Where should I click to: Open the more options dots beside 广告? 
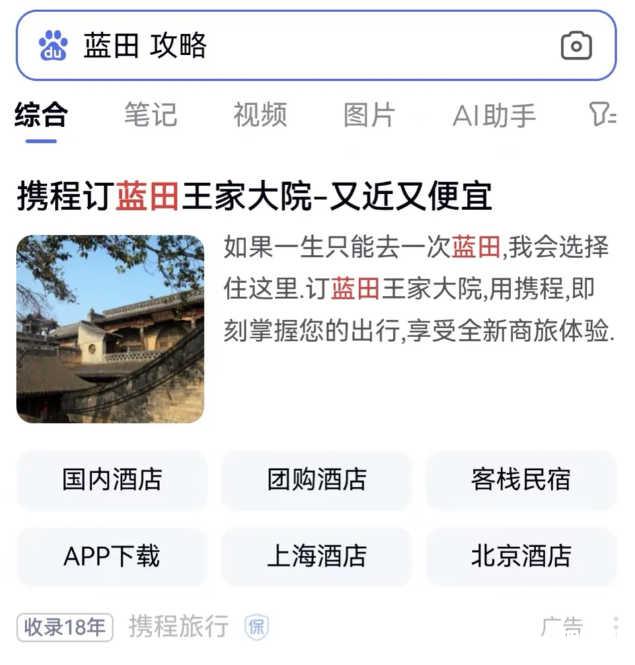point(615,627)
